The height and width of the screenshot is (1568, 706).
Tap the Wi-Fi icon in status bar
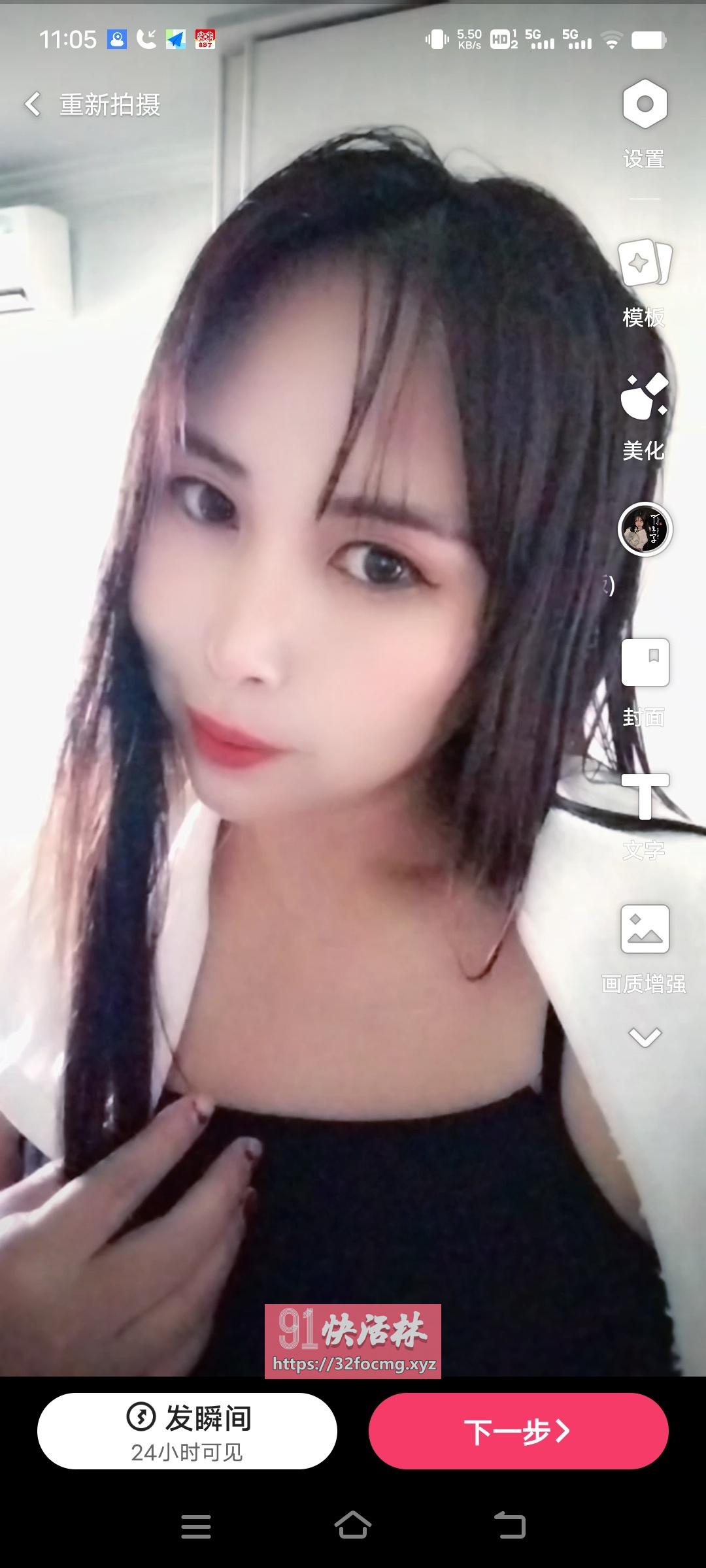tap(611, 41)
